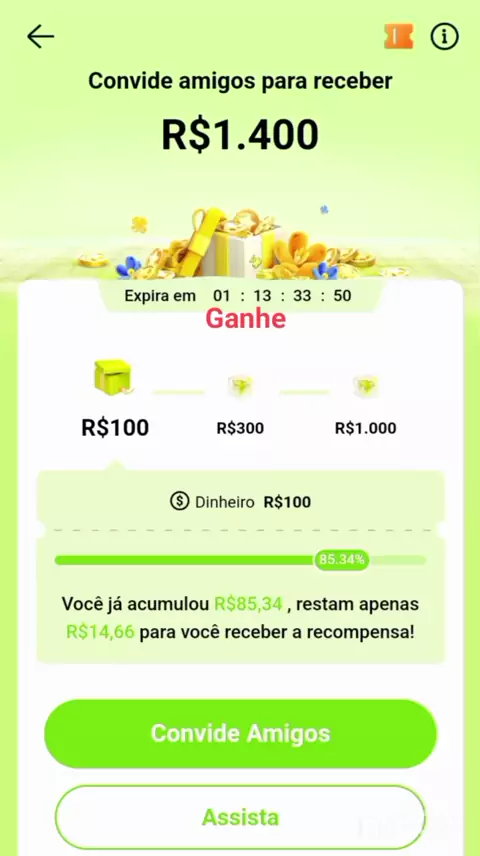Viewport: 480px width, 856px height.
Task: Open the orange coupon ticket icon
Action: pyautogui.click(x=399, y=36)
